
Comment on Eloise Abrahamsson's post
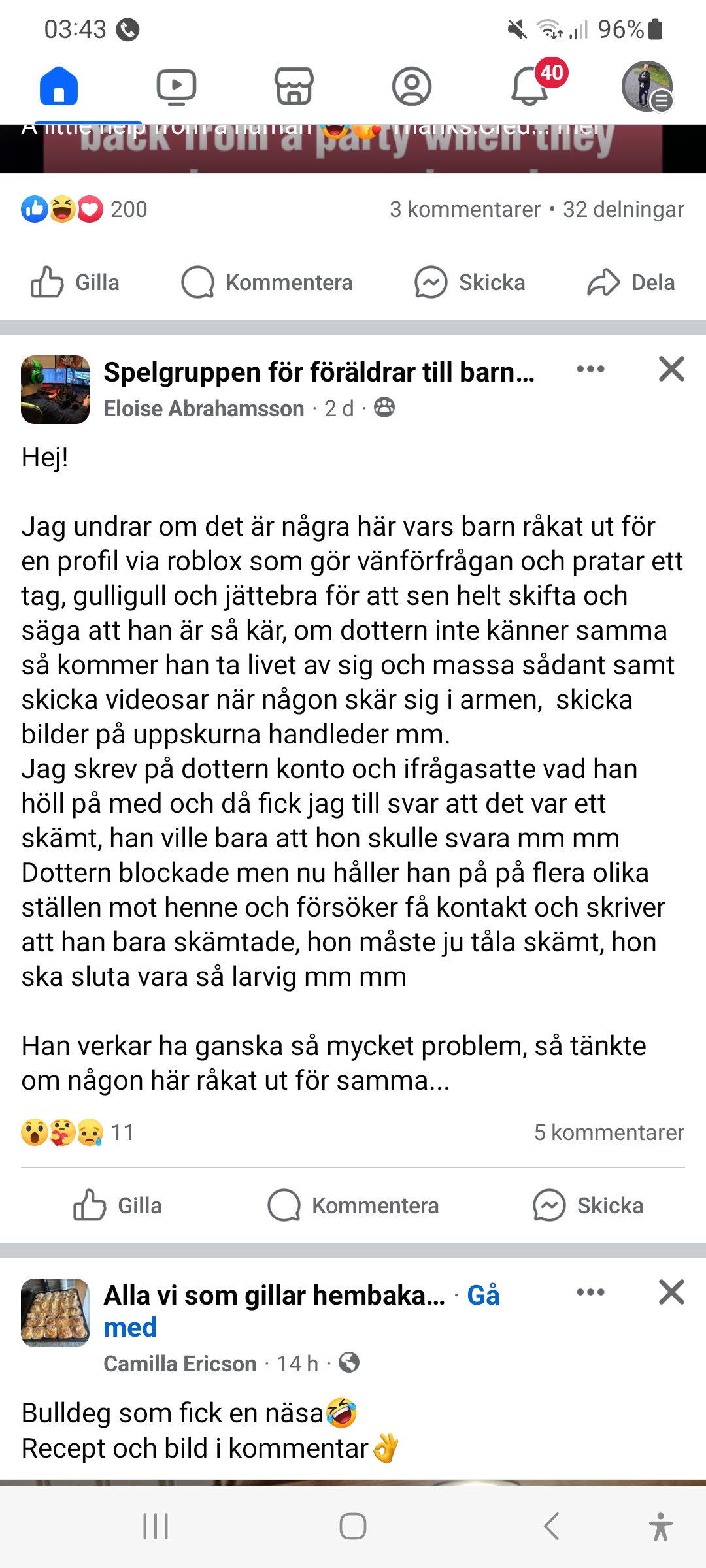click(x=354, y=1205)
